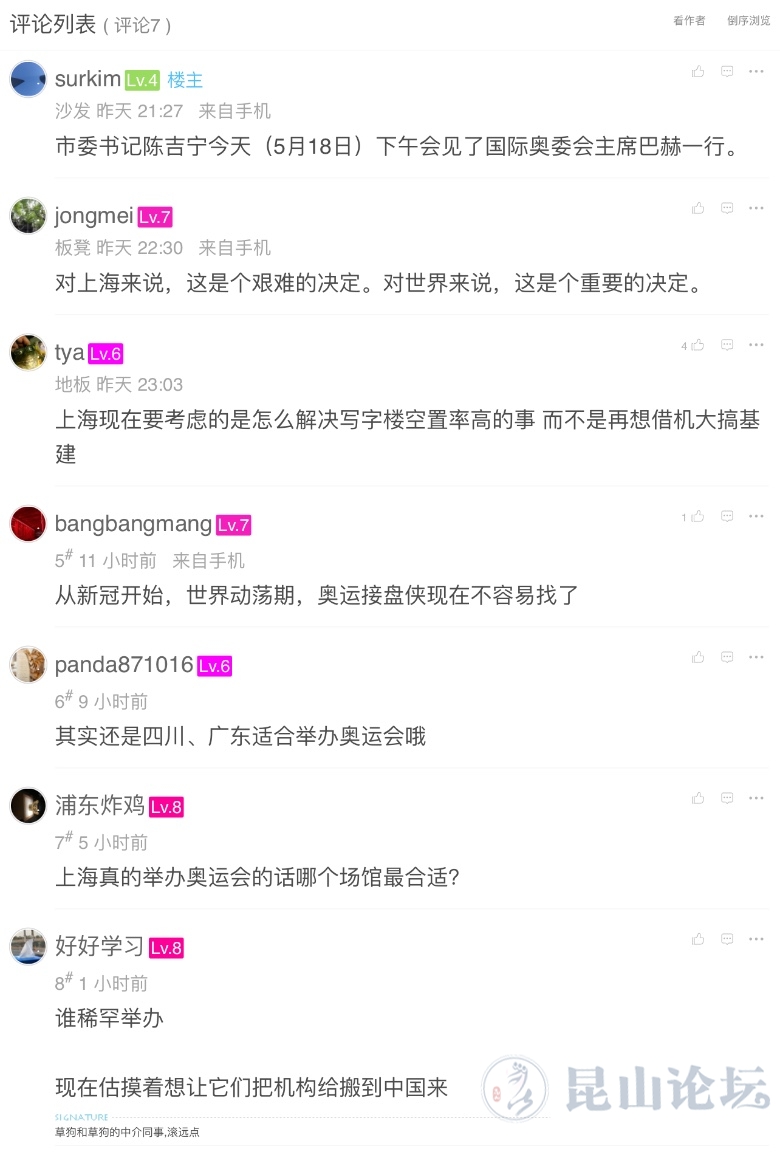The image size is (780, 1163).
Task: Reply to 好好学习's comment
Action: coord(727,939)
